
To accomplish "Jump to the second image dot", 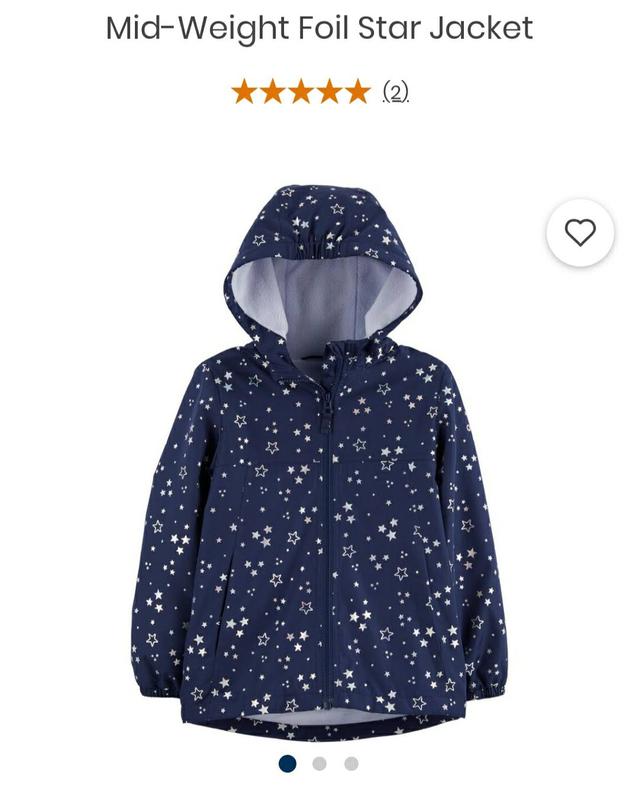I will pos(319,764).
